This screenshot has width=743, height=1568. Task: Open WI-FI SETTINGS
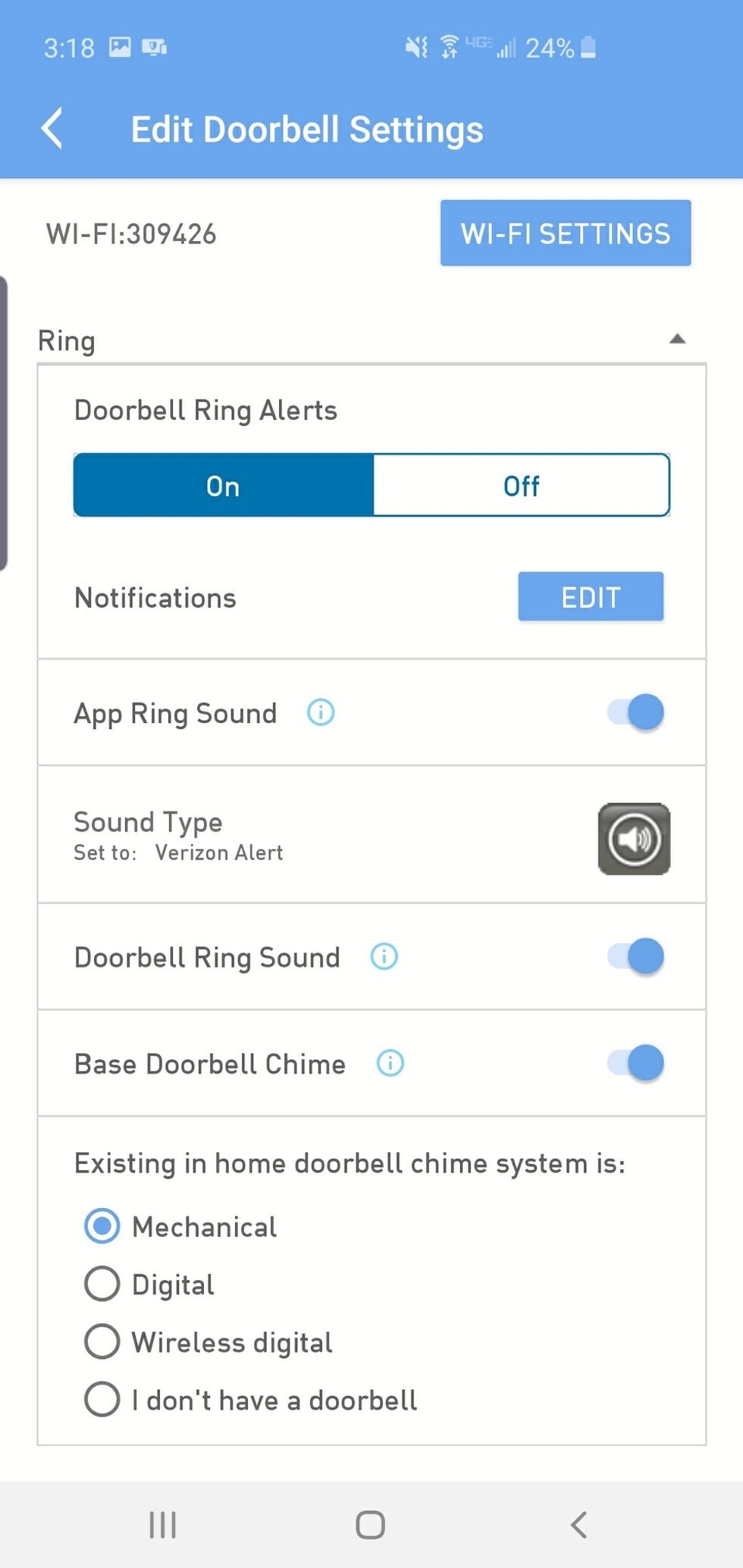(565, 233)
